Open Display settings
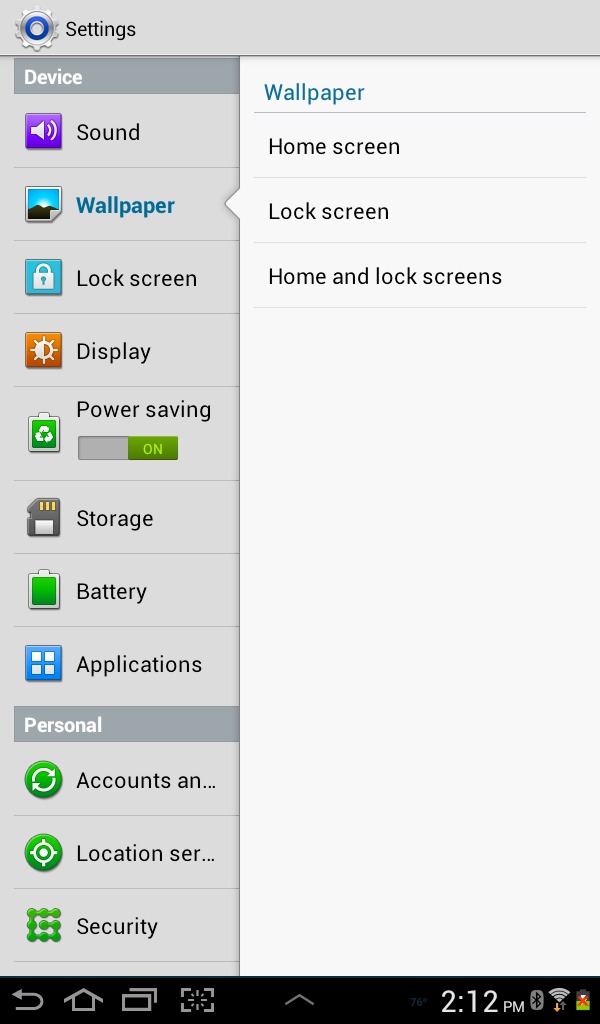 (127, 351)
